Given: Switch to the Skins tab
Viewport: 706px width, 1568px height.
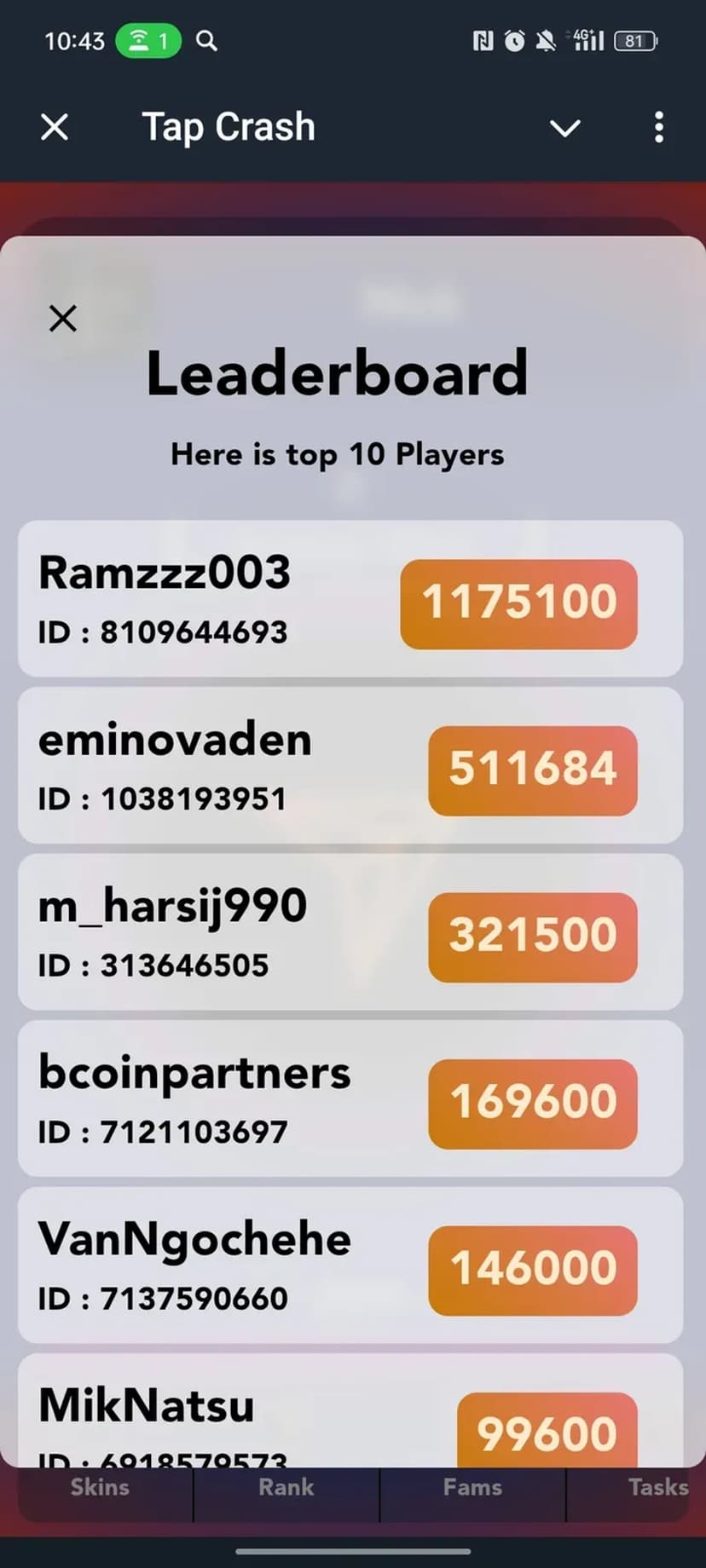Looking at the screenshot, I should (100, 1487).
